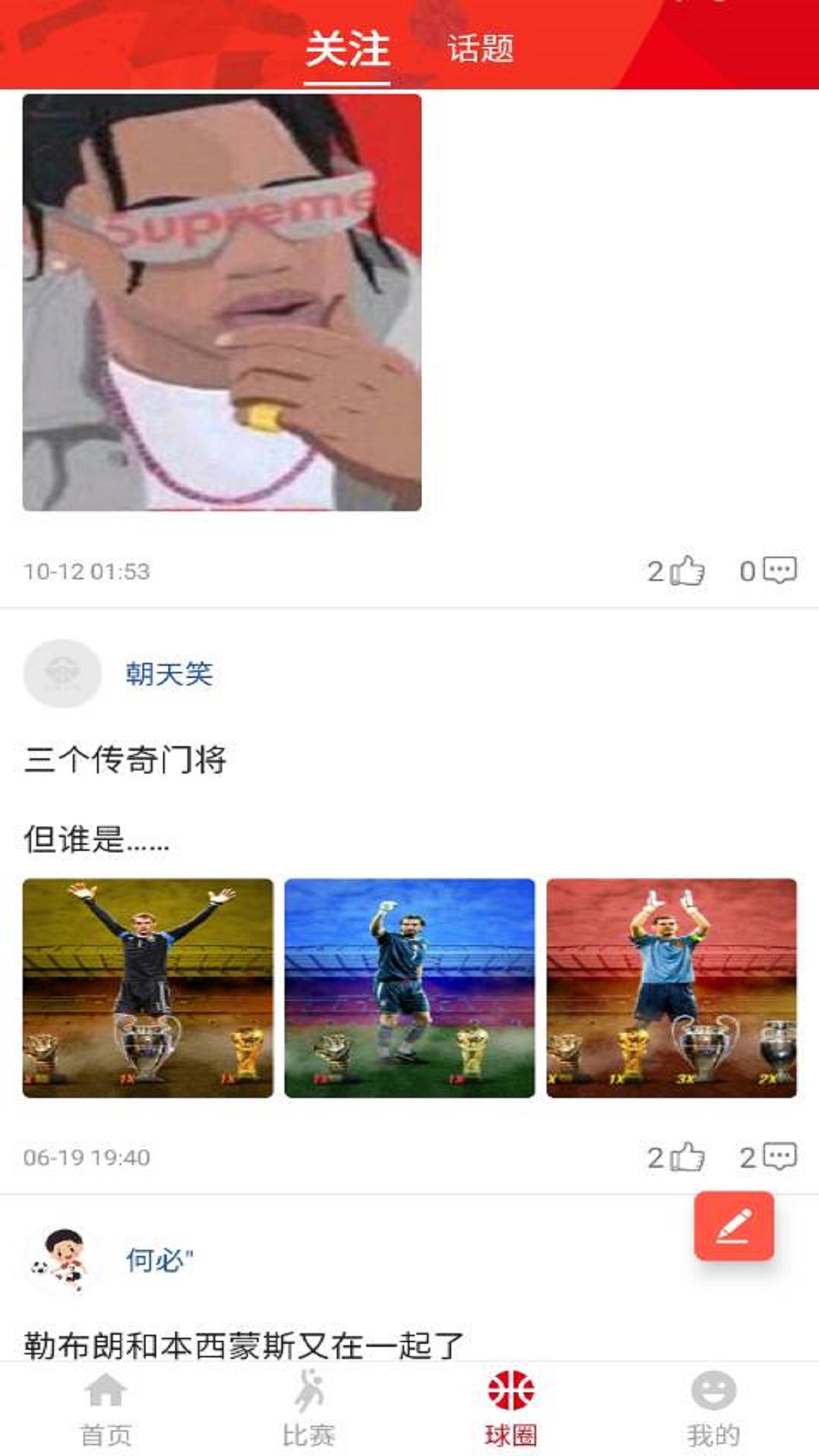Compose a new post with pencil button
819x1456 pixels.
coord(733,1226)
